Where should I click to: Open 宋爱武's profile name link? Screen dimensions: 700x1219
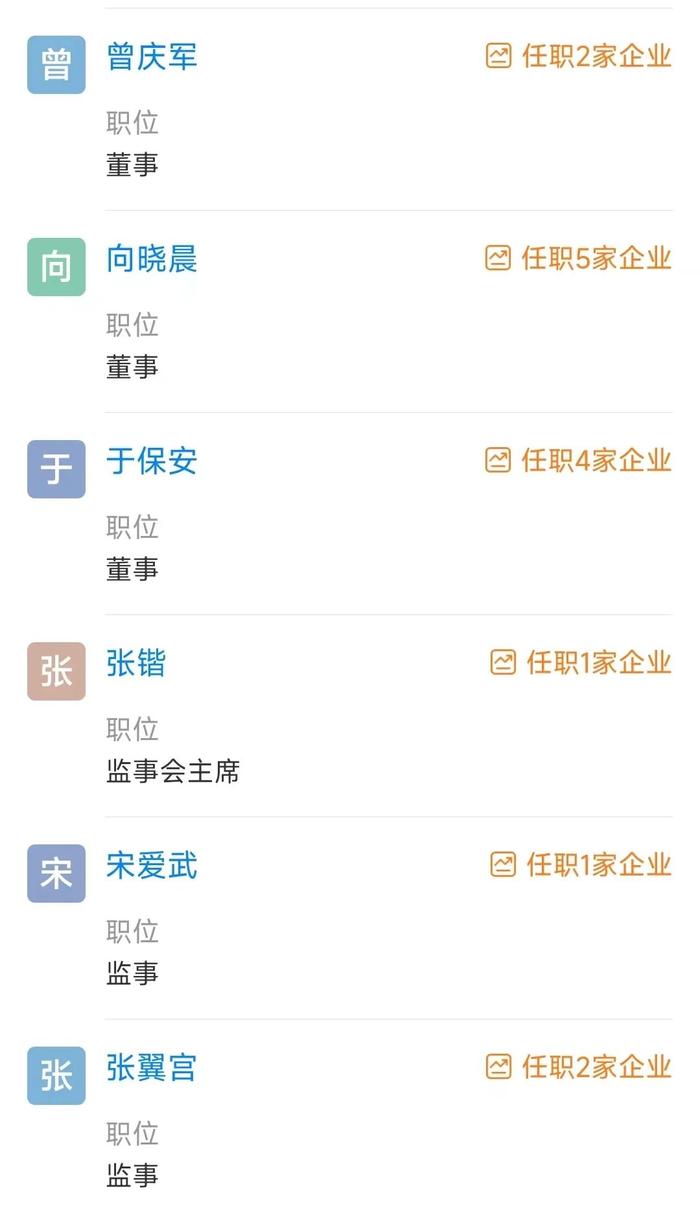pyautogui.click(x=152, y=865)
